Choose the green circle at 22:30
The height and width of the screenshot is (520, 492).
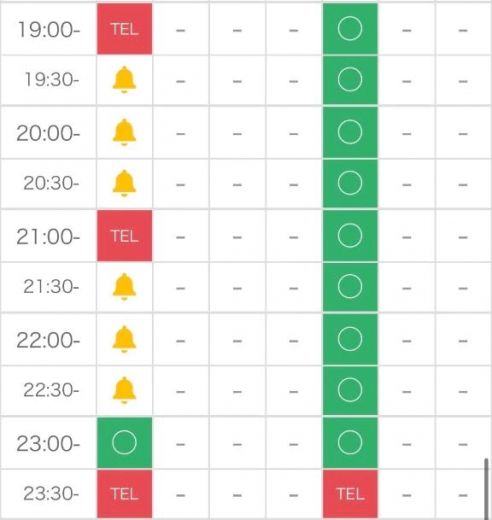tap(350, 390)
